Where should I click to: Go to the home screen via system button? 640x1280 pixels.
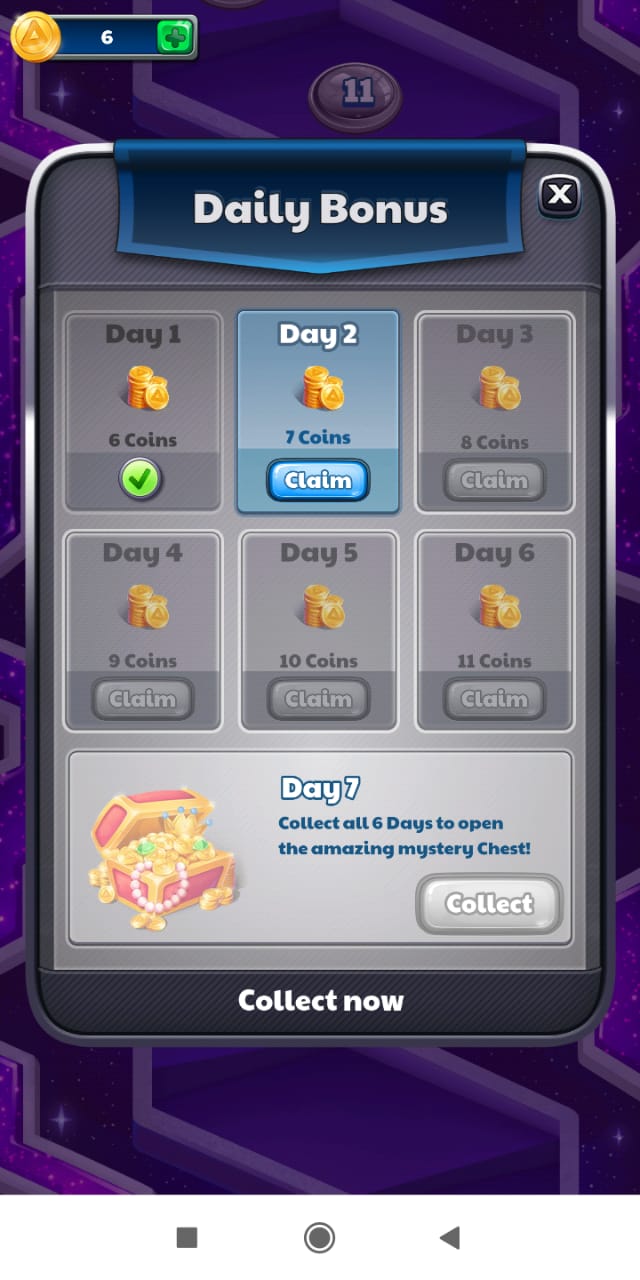pyautogui.click(x=319, y=1238)
